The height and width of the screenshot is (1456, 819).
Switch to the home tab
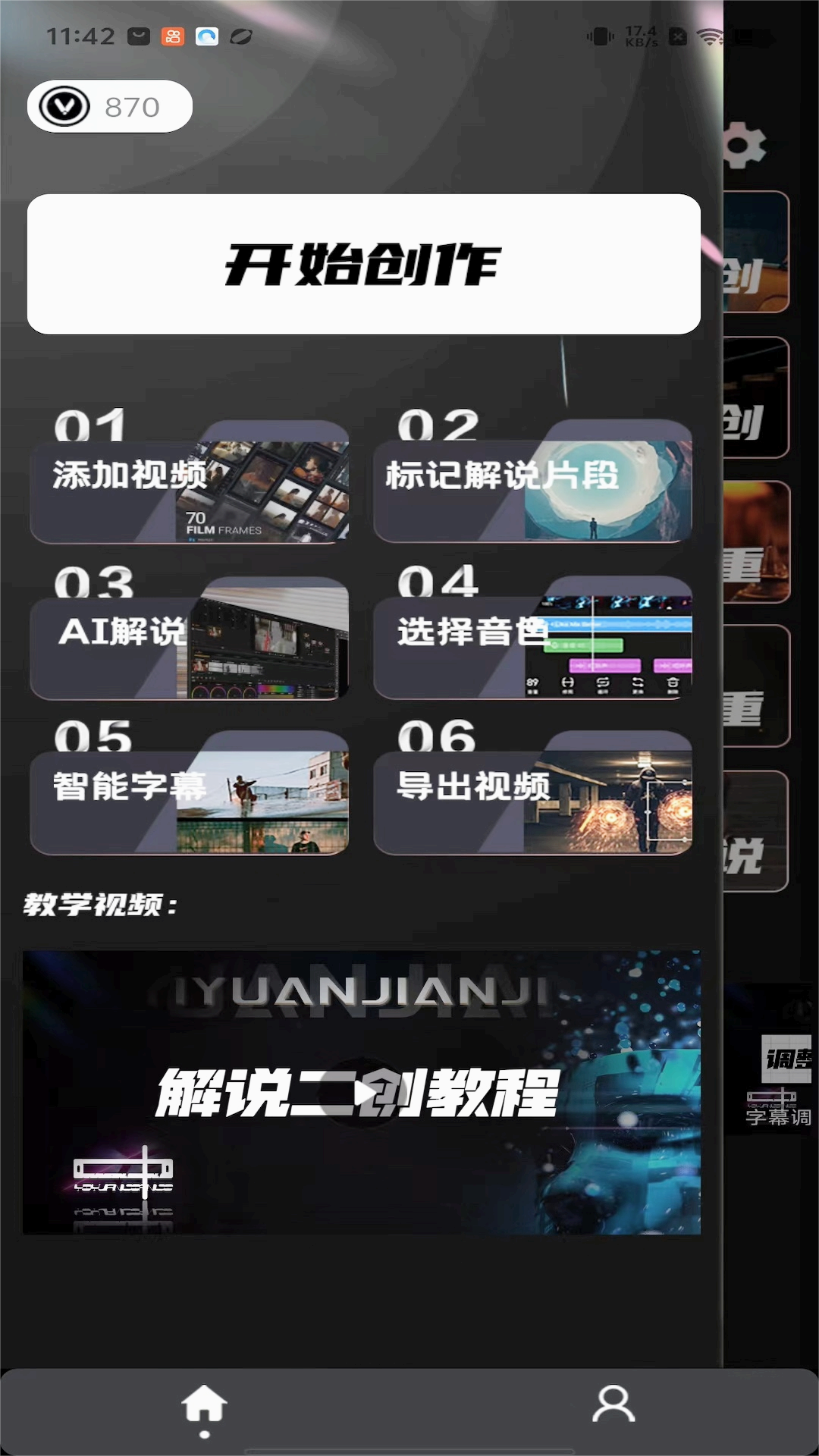(x=205, y=1405)
